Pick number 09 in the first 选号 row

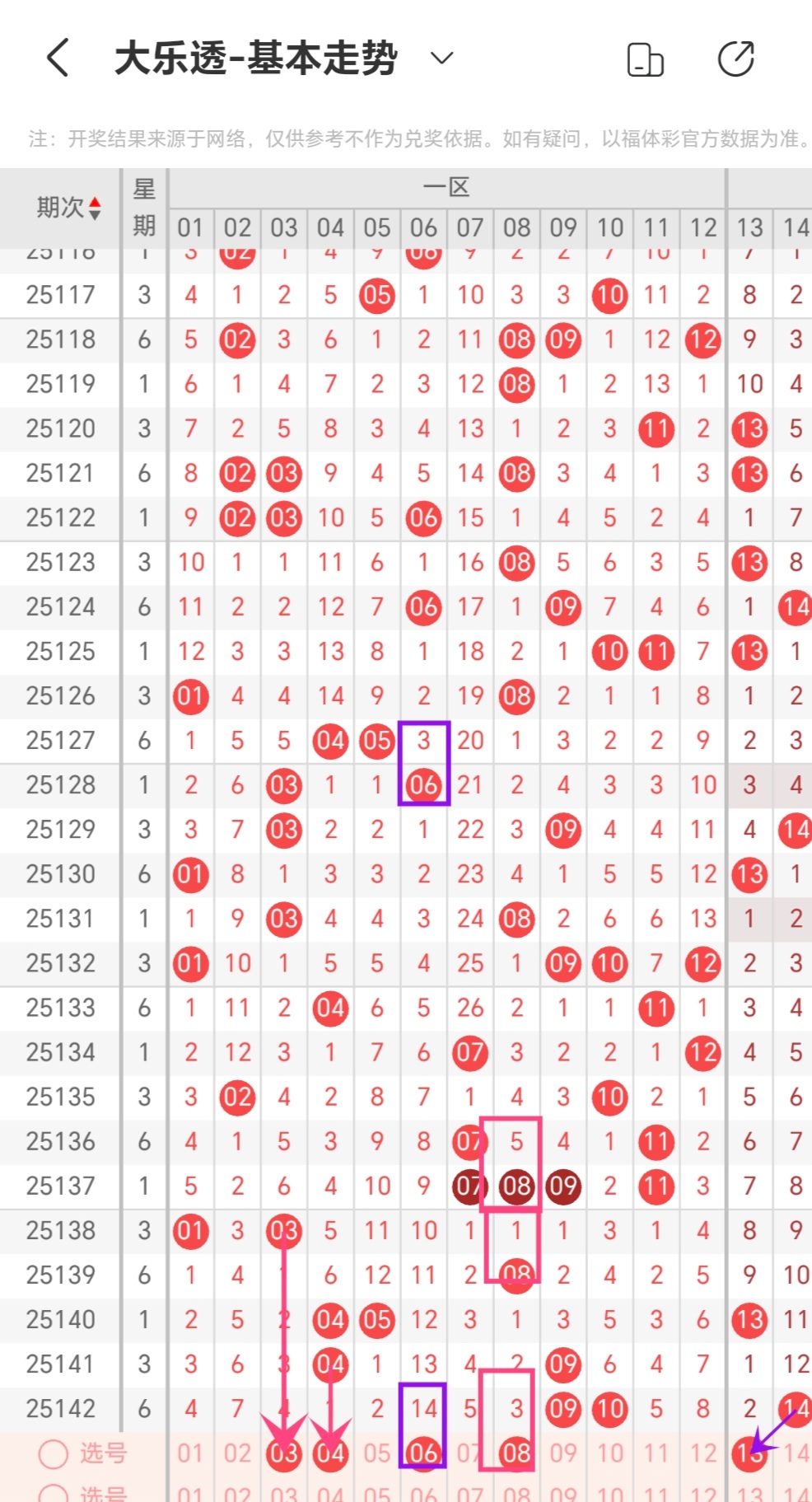[x=563, y=1454]
